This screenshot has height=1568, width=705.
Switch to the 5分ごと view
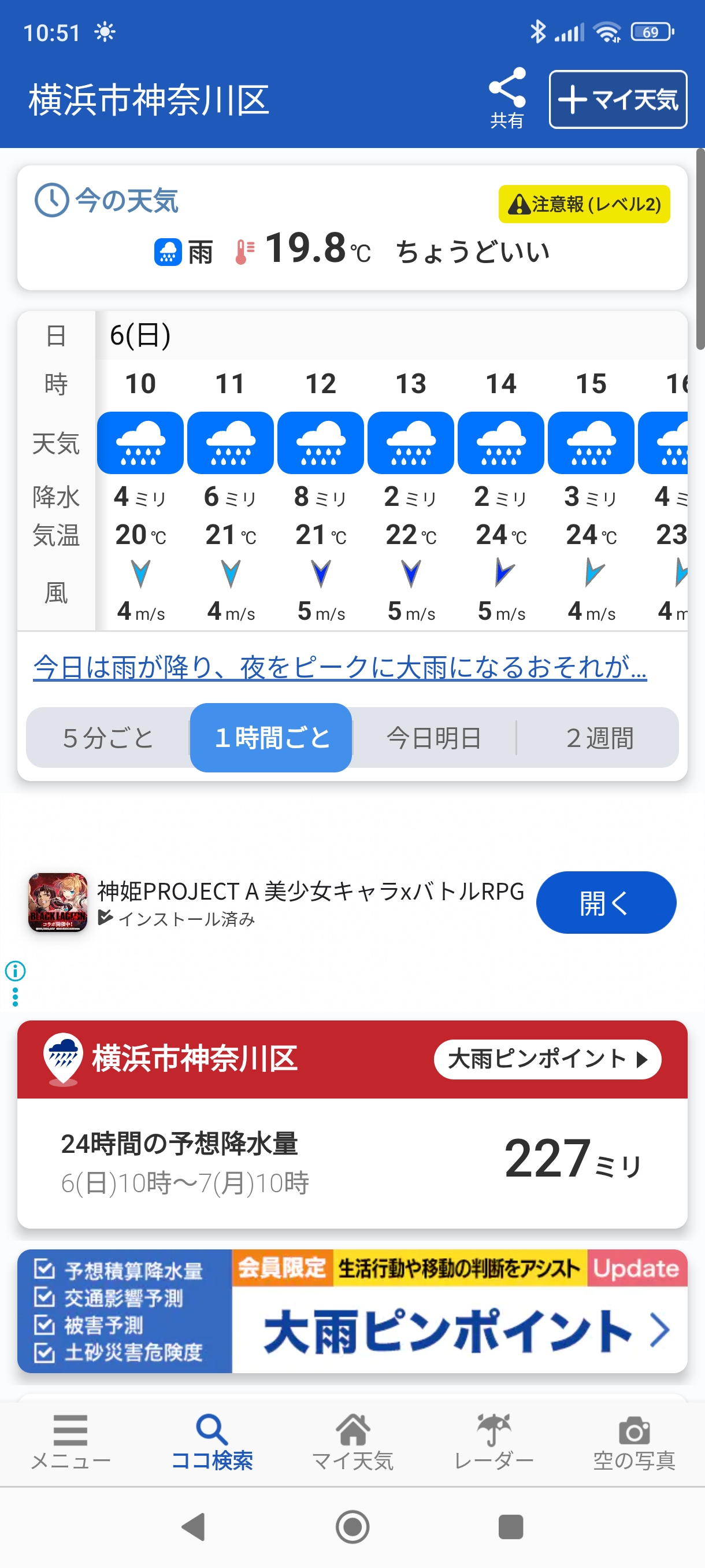tap(108, 738)
